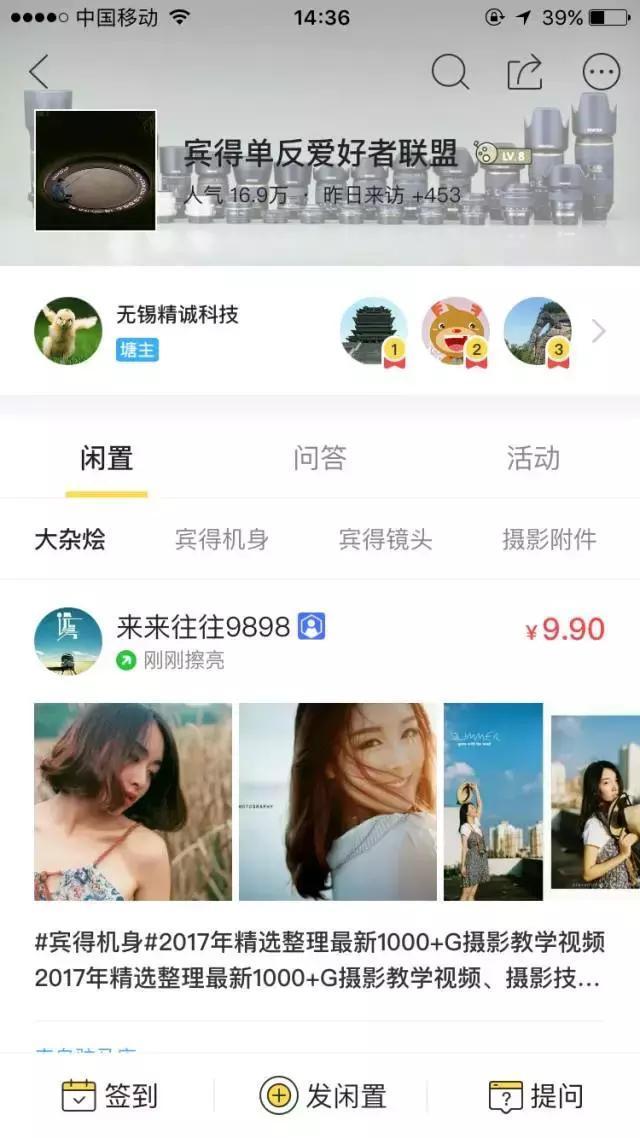
Task: Tap 签到 to check in
Action: [110, 1096]
